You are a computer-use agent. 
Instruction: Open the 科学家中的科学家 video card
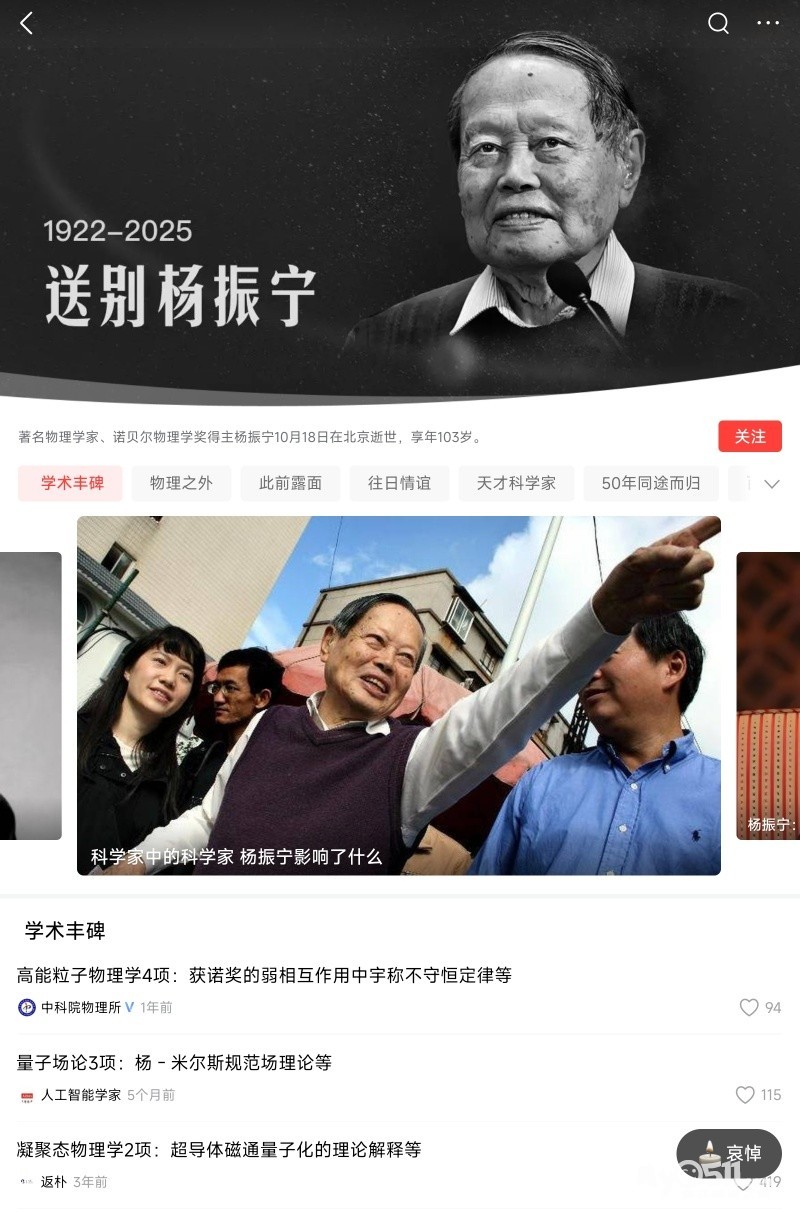point(399,696)
